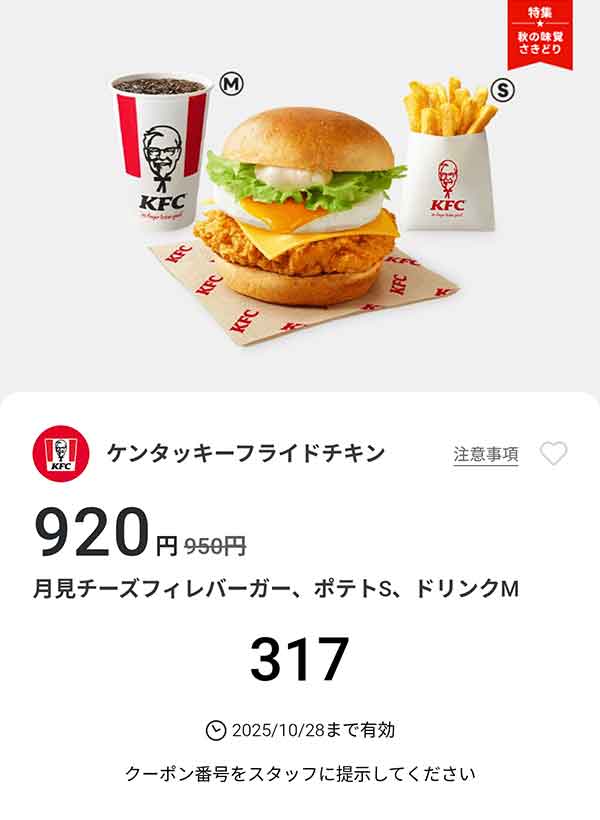Open the 注意事項 notes link
Screen dimensions: 600x820
(486, 454)
